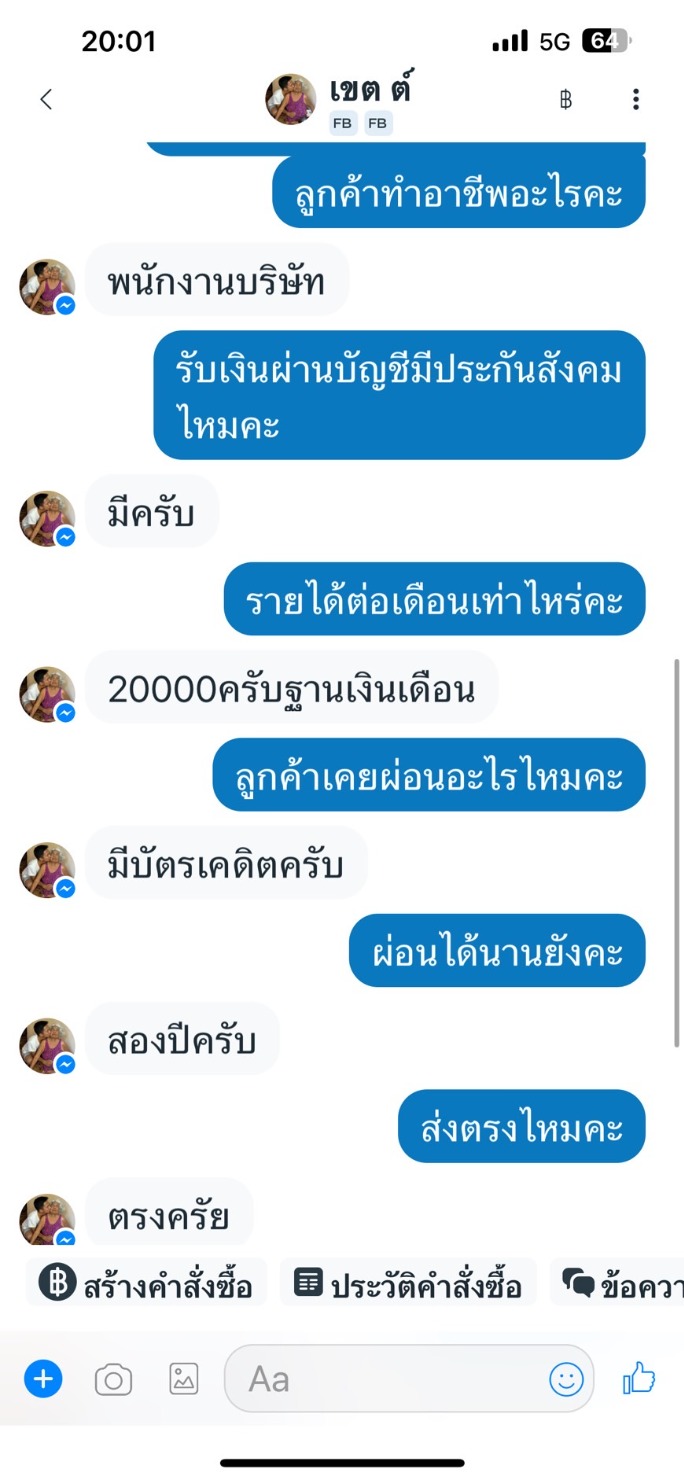Tap the ข้อความ quick message chip
Viewport: 684px width, 1480px height.
point(620,1284)
